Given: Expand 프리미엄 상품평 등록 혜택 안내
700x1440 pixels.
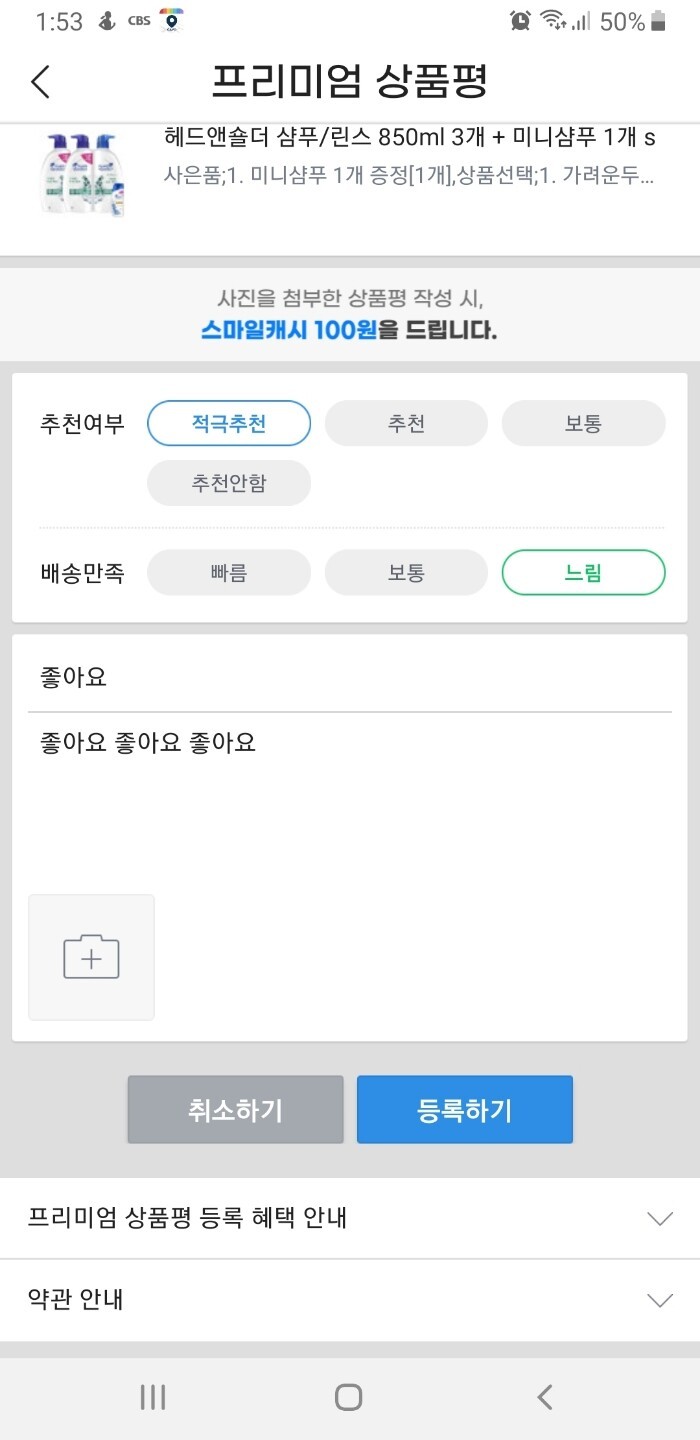Looking at the screenshot, I should 350,1218.
